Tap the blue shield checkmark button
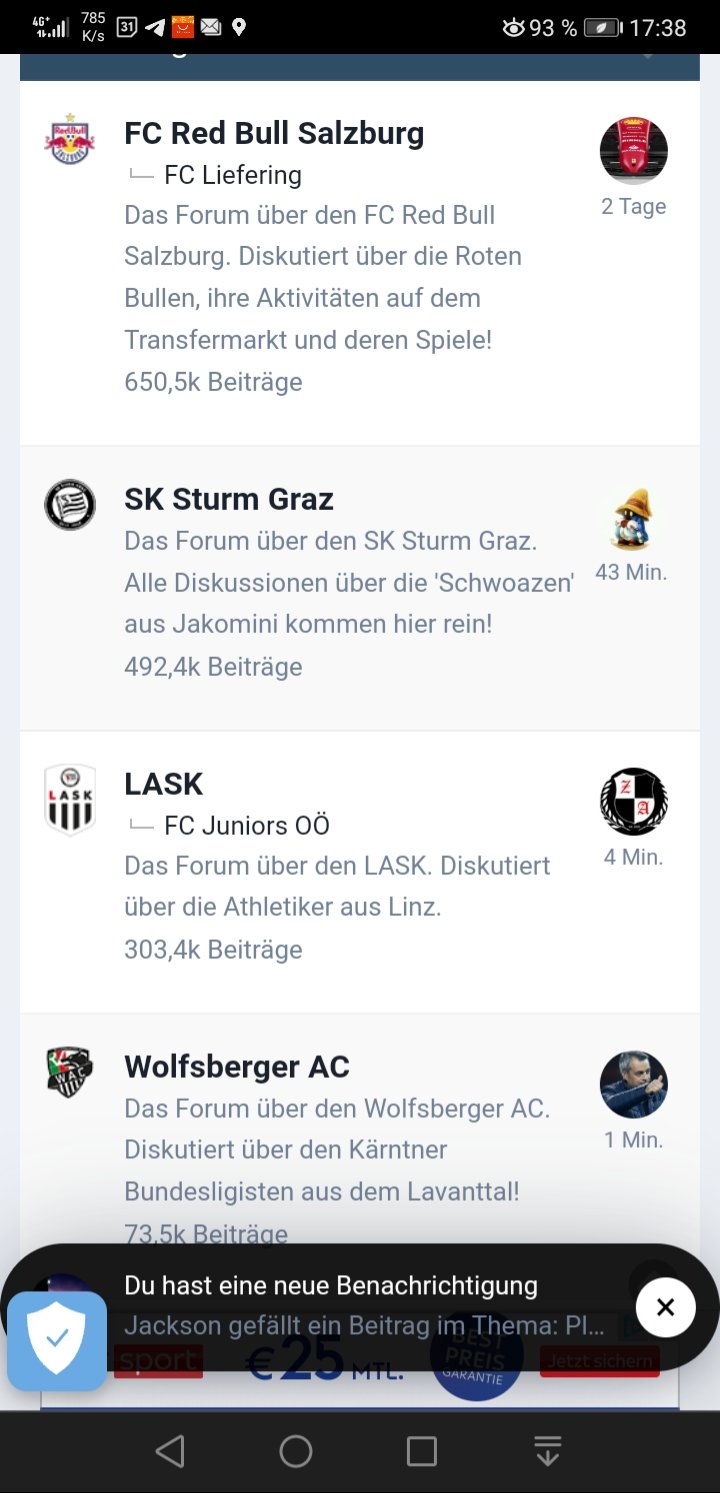Image resolution: width=720 pixels, height=1493 pixels. click(57, 1341)
